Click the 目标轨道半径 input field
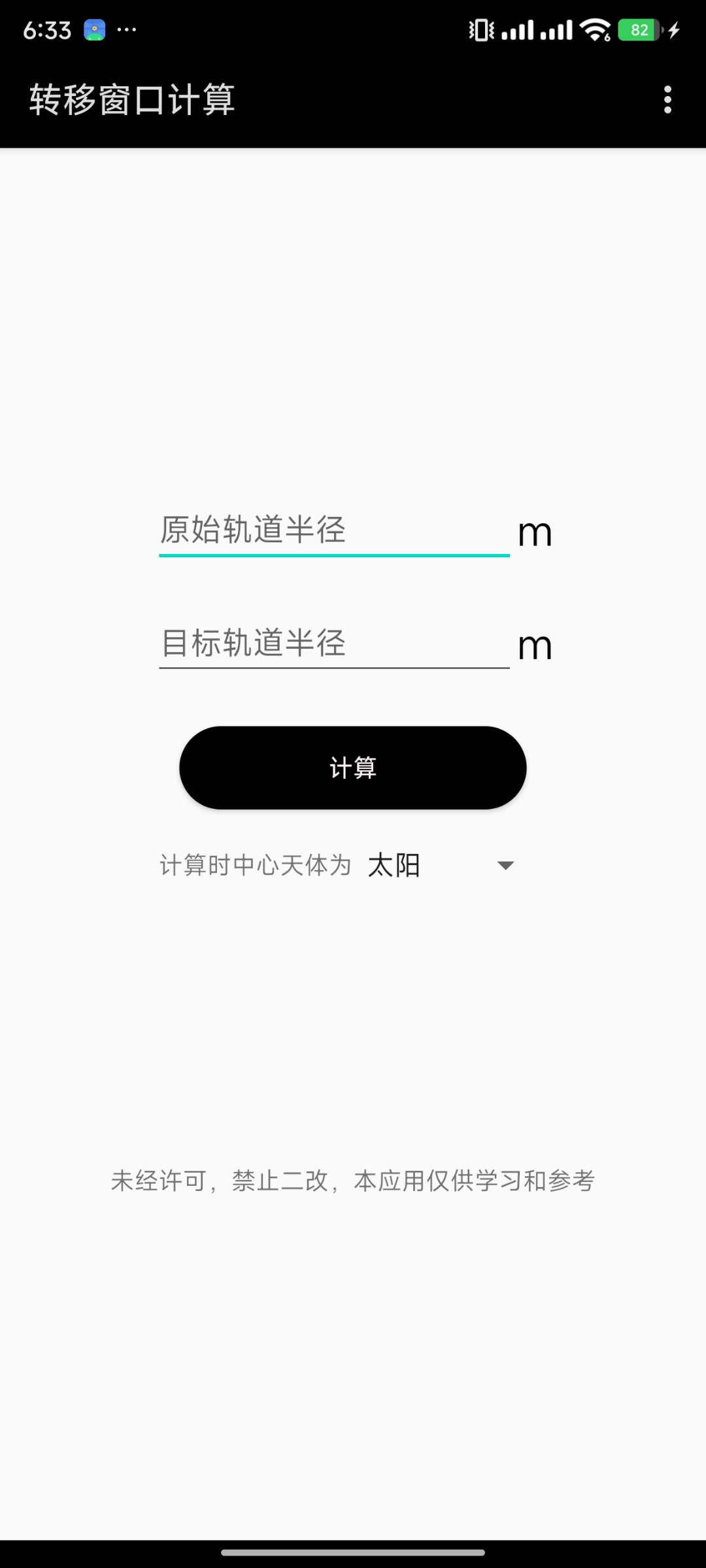This screenshot has width=706, height=1568. (334, 645)
